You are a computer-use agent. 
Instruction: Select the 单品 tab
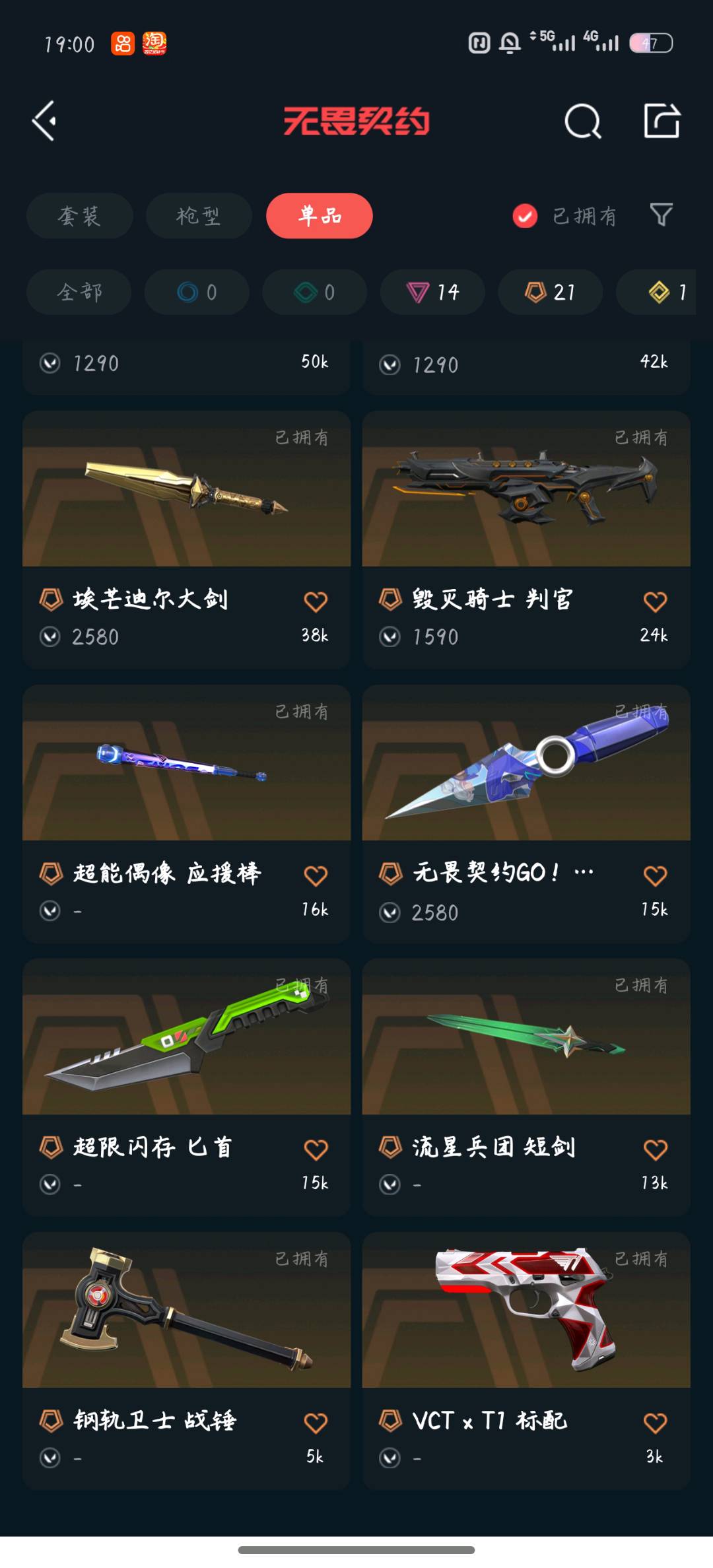pos(319,216)
